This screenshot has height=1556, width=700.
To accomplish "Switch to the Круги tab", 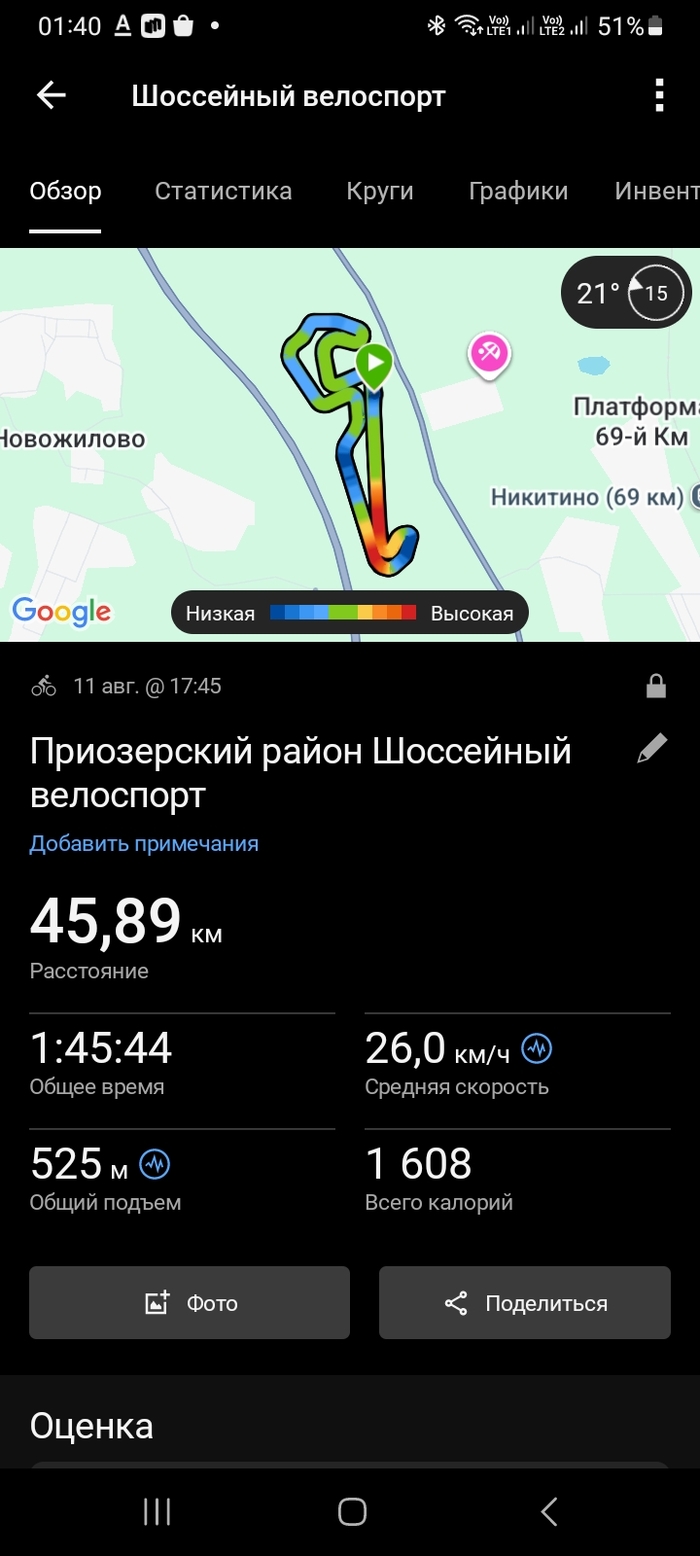I will (x=380, y=191).
